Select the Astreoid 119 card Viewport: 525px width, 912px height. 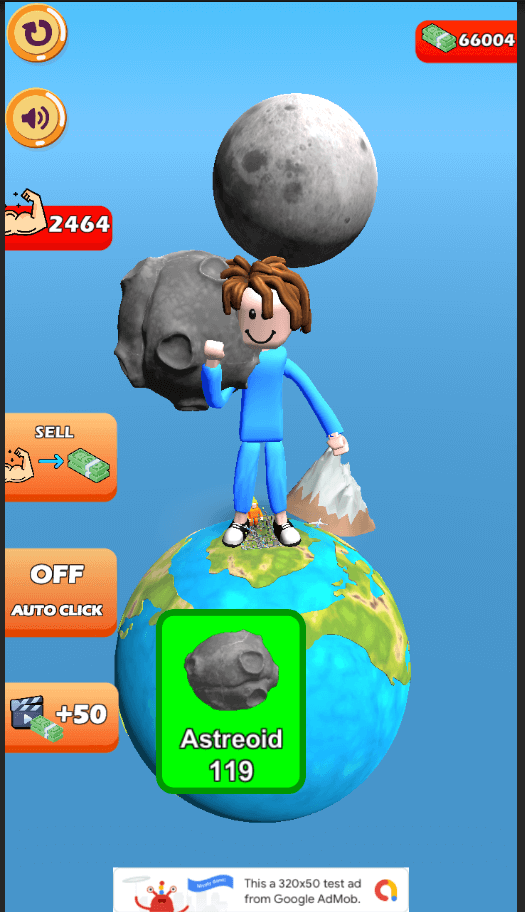(x=231, y=701)
